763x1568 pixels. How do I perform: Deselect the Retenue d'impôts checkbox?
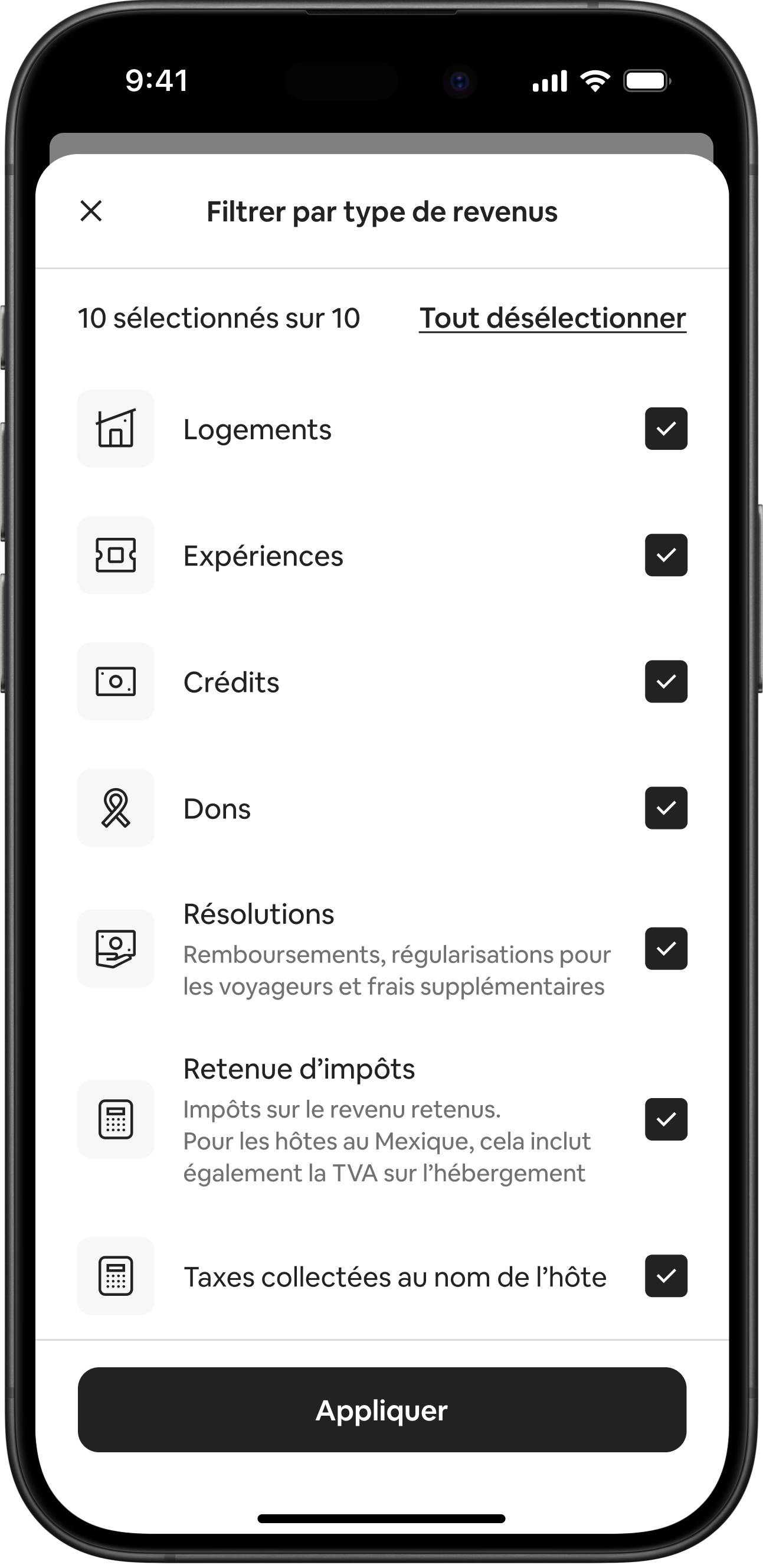(x=666, y=1119)
